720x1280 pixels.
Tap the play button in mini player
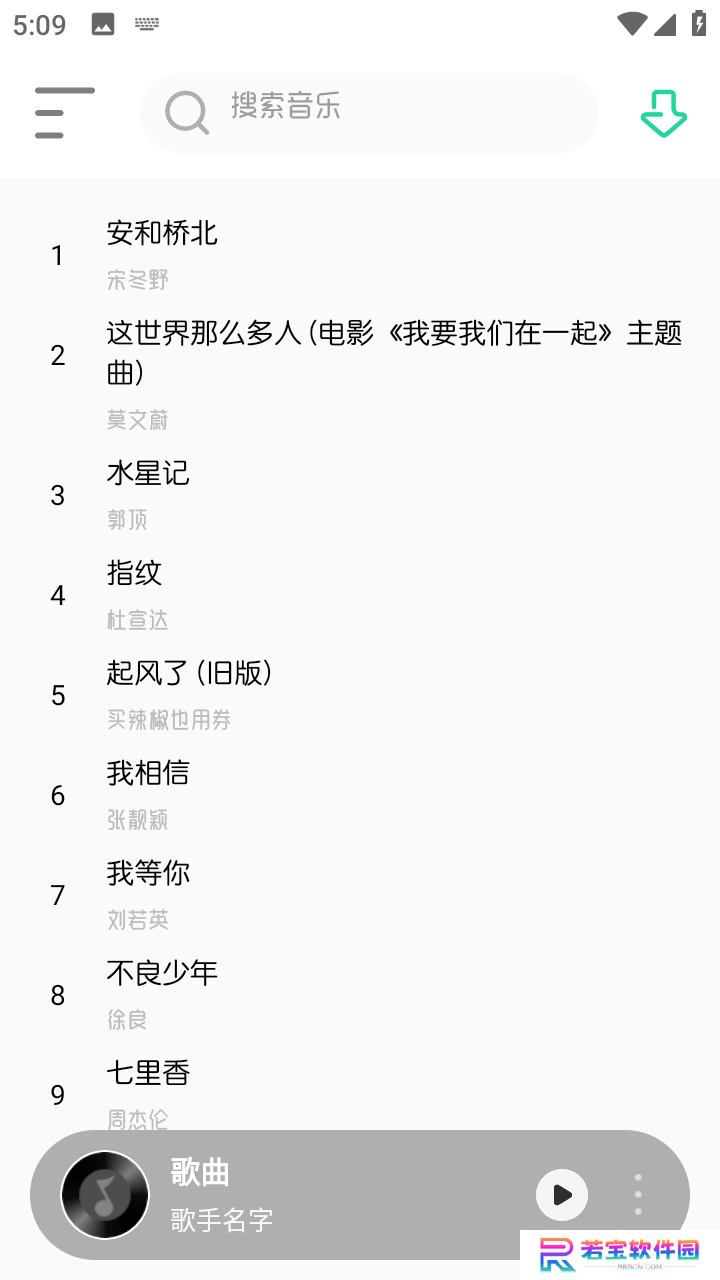tap(562, 1195)
